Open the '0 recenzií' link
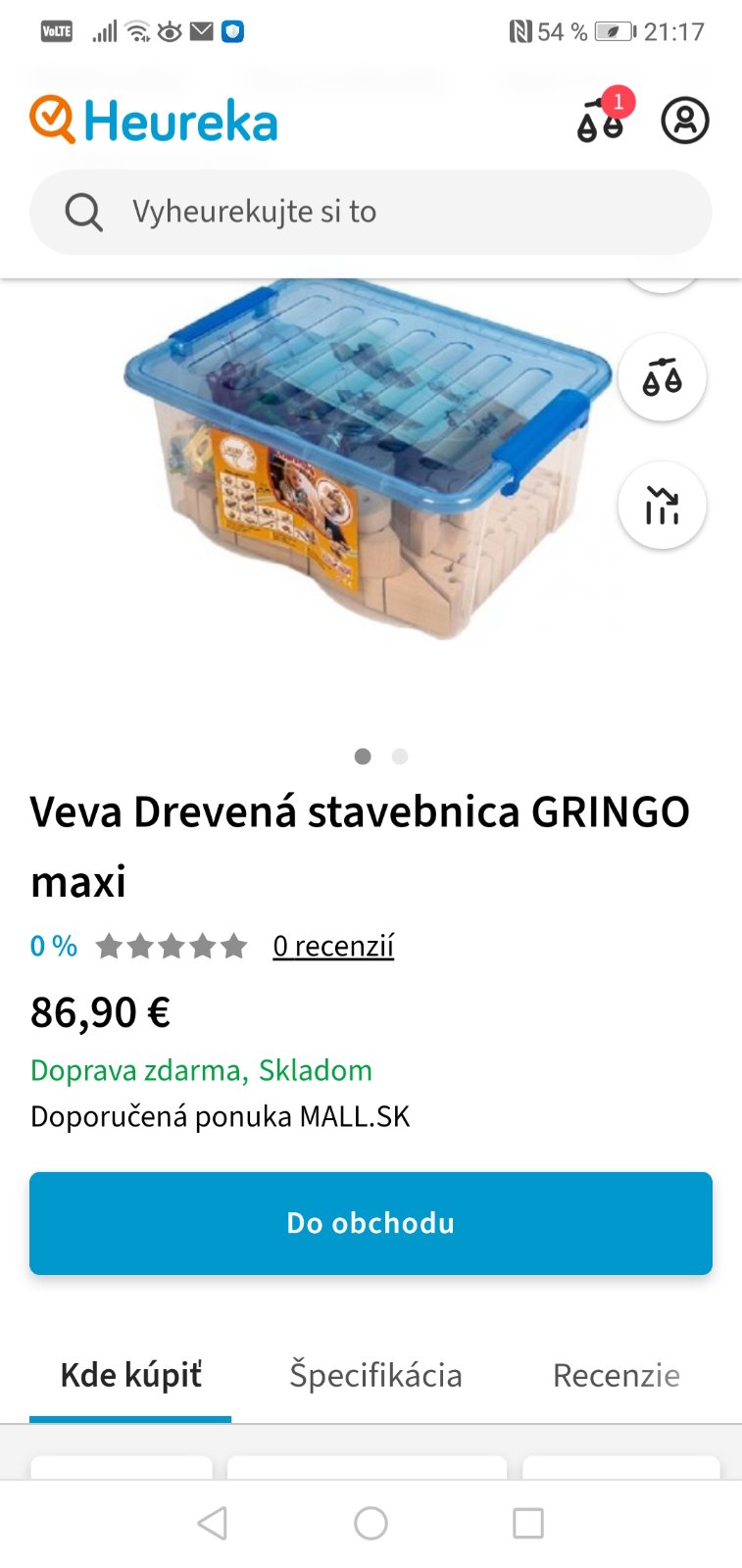 pos(333,946)
